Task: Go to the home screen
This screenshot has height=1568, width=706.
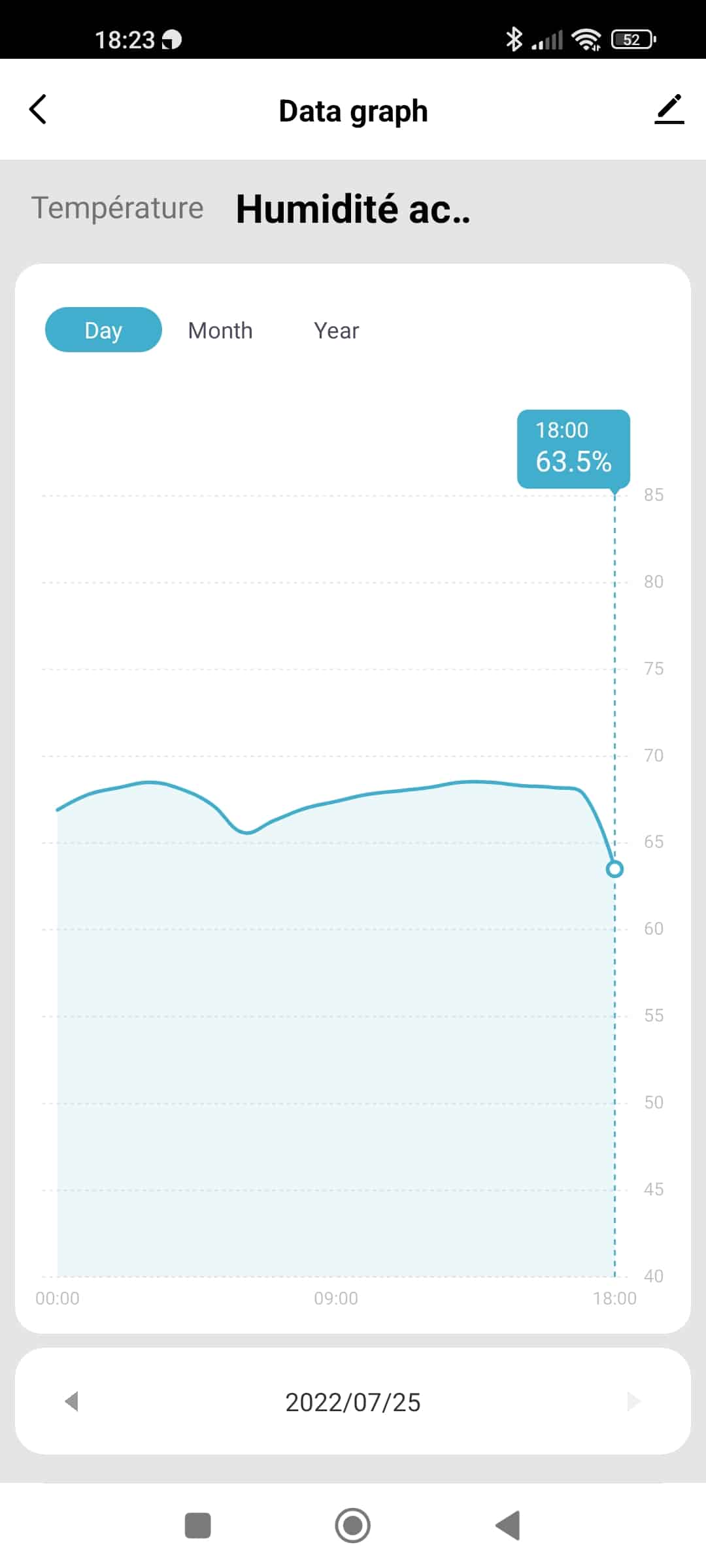Action: point(353,1526)
